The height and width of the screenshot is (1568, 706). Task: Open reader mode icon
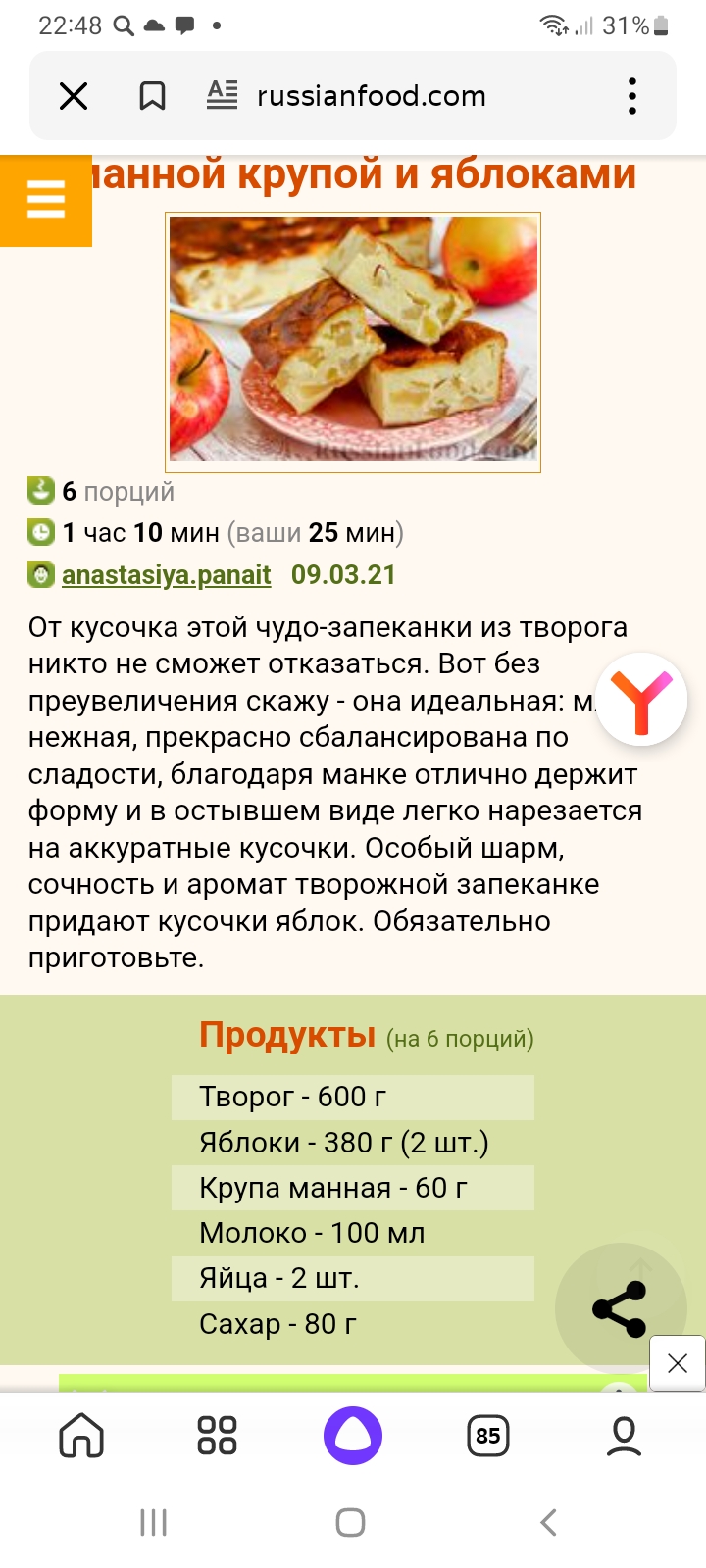tap(223, 95)
